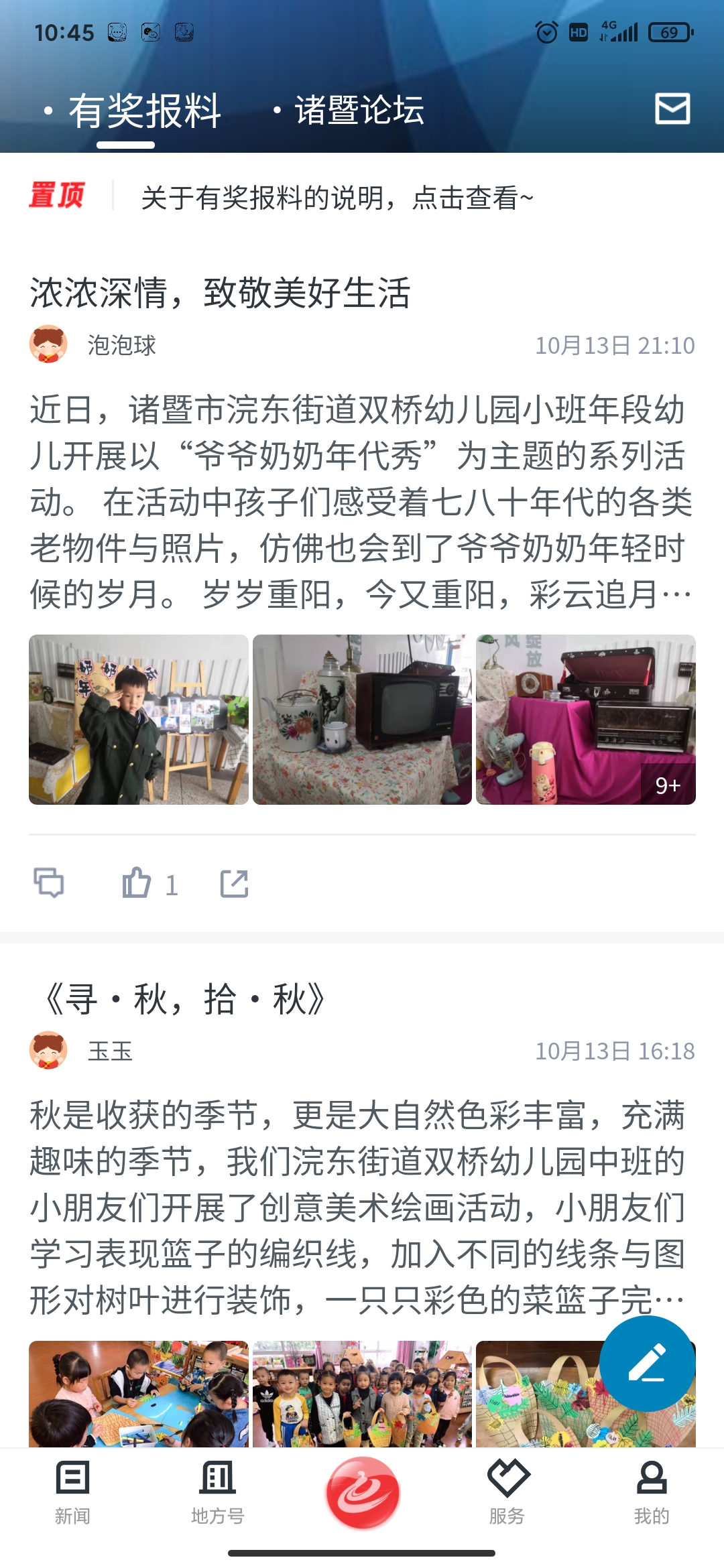Comment on 泡泡球's post
Image resolution: width=724 pixels, height=1568 pixels.
coord(49,883)
